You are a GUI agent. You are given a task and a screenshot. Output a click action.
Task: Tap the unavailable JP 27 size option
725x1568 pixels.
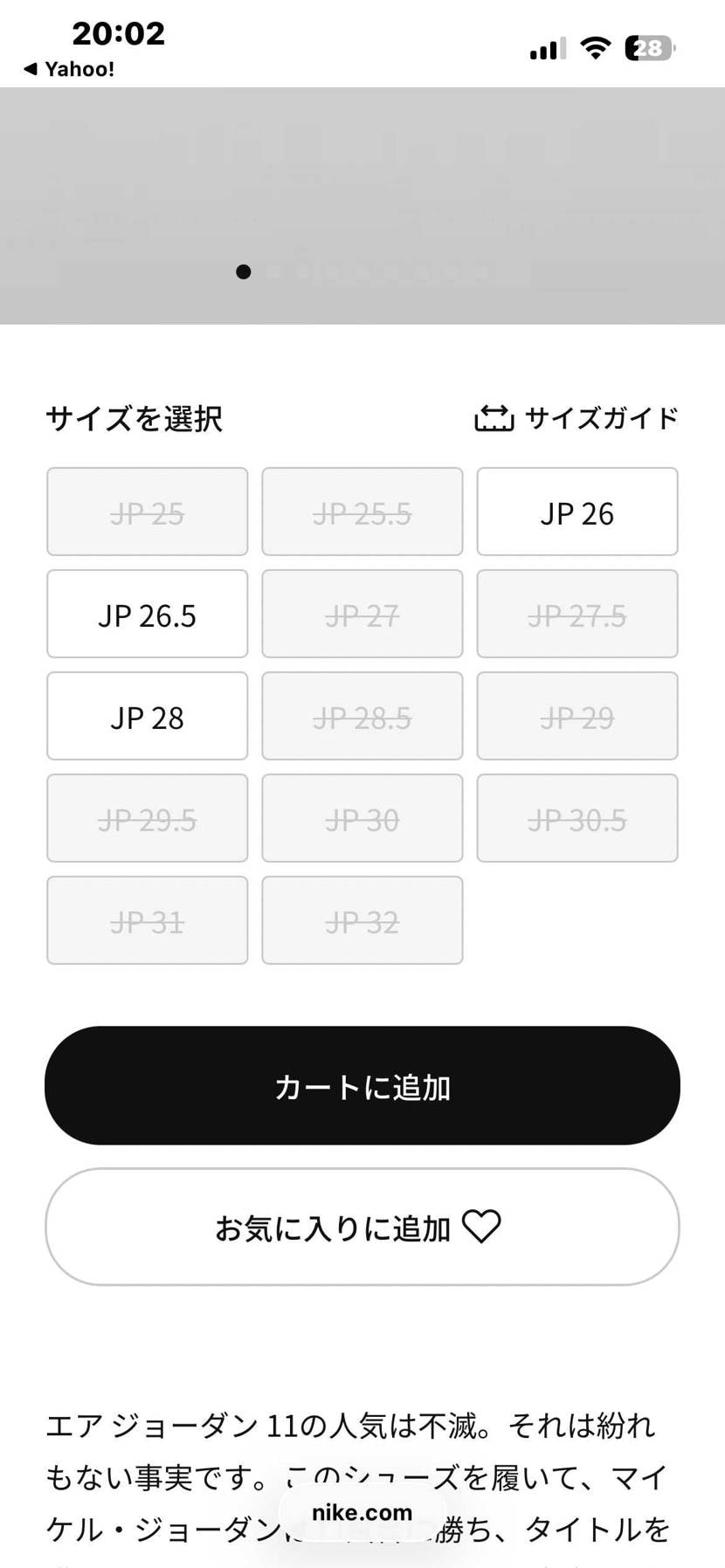click(x=362, y=614)
